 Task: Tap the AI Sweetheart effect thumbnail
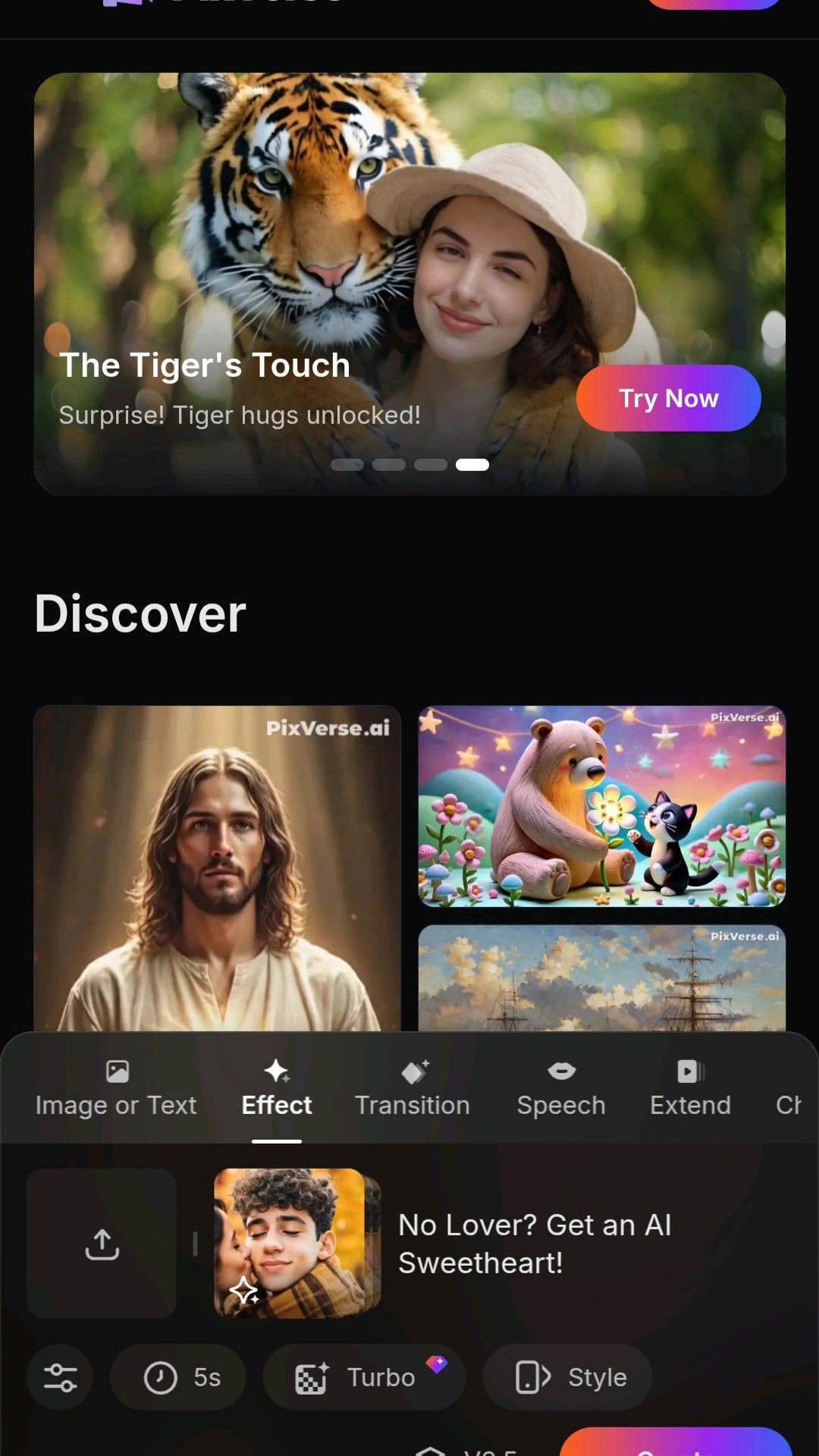point(296,1244)
